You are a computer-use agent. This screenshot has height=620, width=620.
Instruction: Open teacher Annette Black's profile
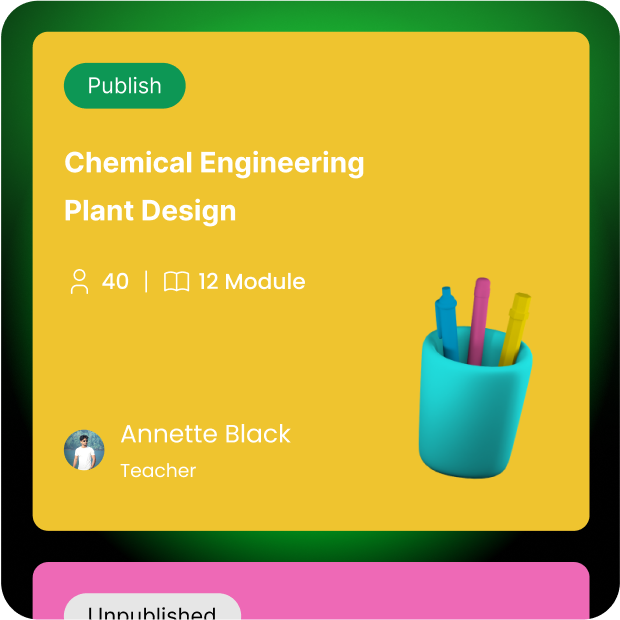[x=205, y=435]
